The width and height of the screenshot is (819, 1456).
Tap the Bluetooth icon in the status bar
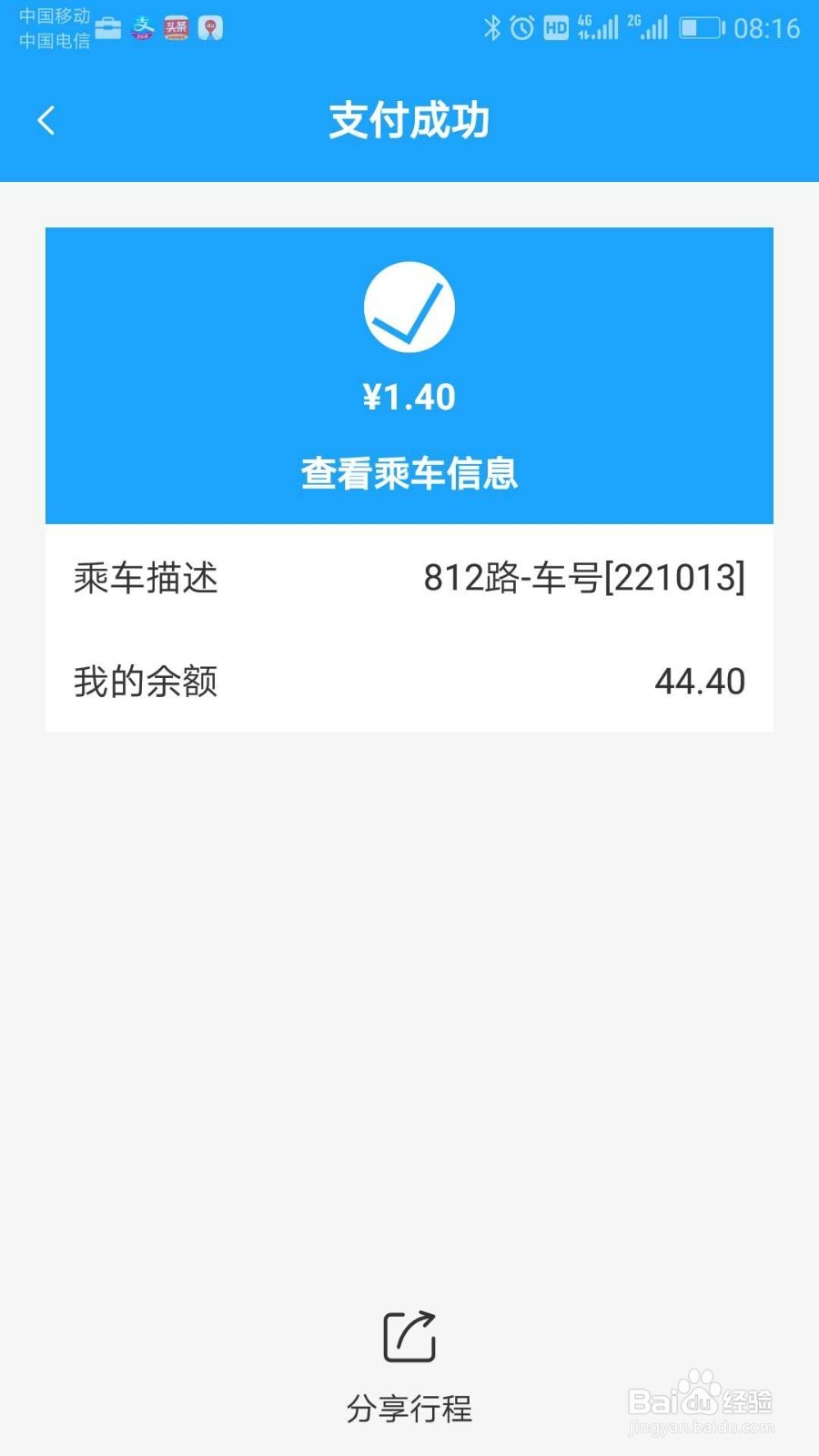[x=494, y=28]
